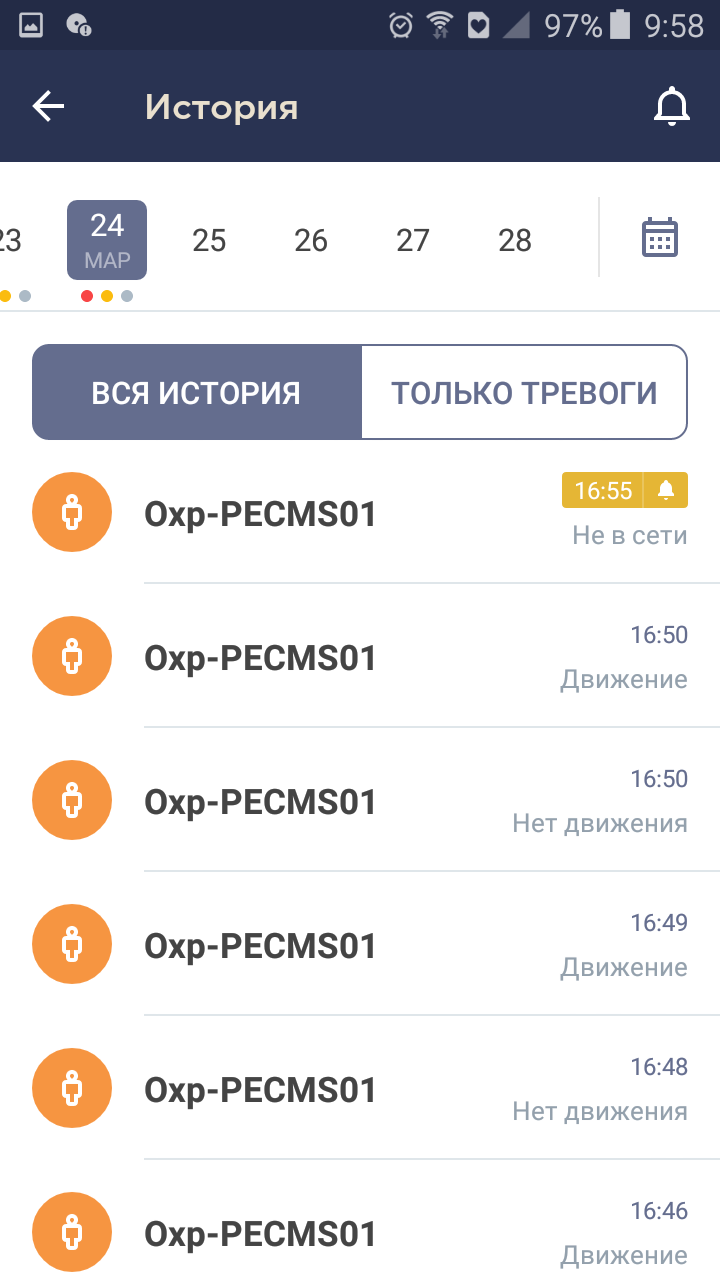This screenshot has width=720, height=1280.
Task: Switch to ВСЯ ИСТОРИЯ filter
Action: click(x=196, y=392)
